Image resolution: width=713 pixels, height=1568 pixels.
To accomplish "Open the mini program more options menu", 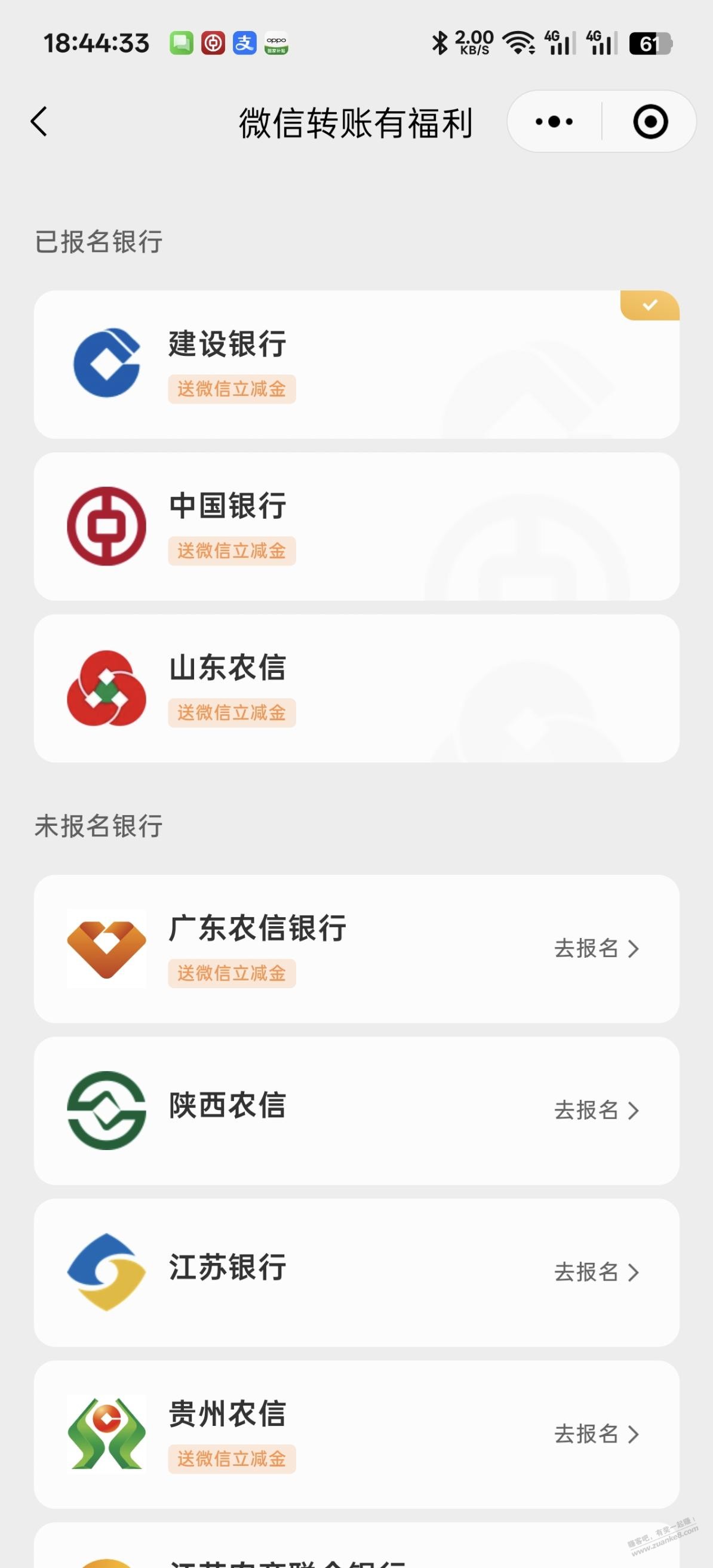I will coord(554,122).
